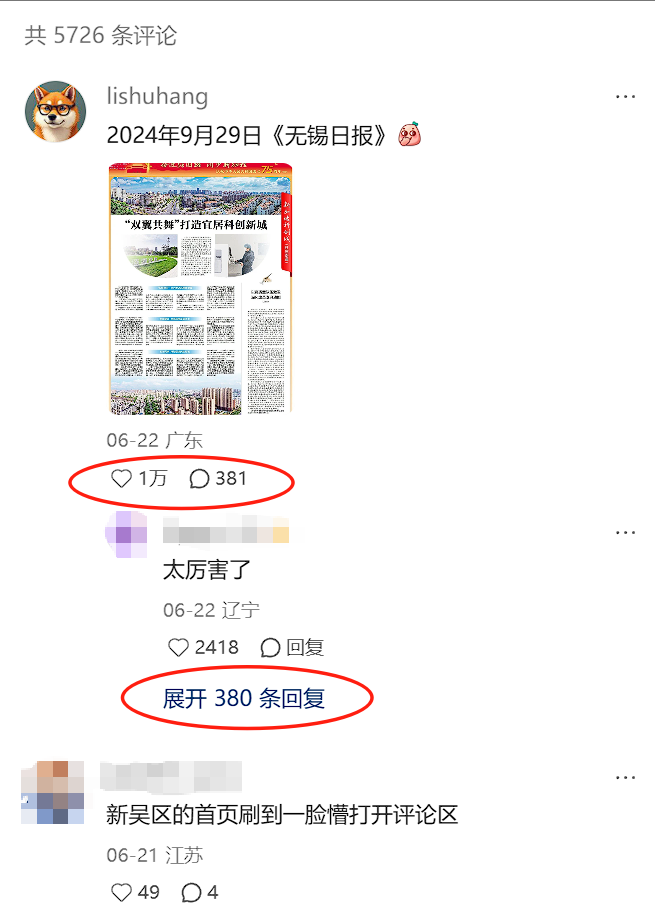This screenshot has width=655, height=917.
Task: Open avatar of the 新吴区 commenter
Action: (x=55, y=792)
